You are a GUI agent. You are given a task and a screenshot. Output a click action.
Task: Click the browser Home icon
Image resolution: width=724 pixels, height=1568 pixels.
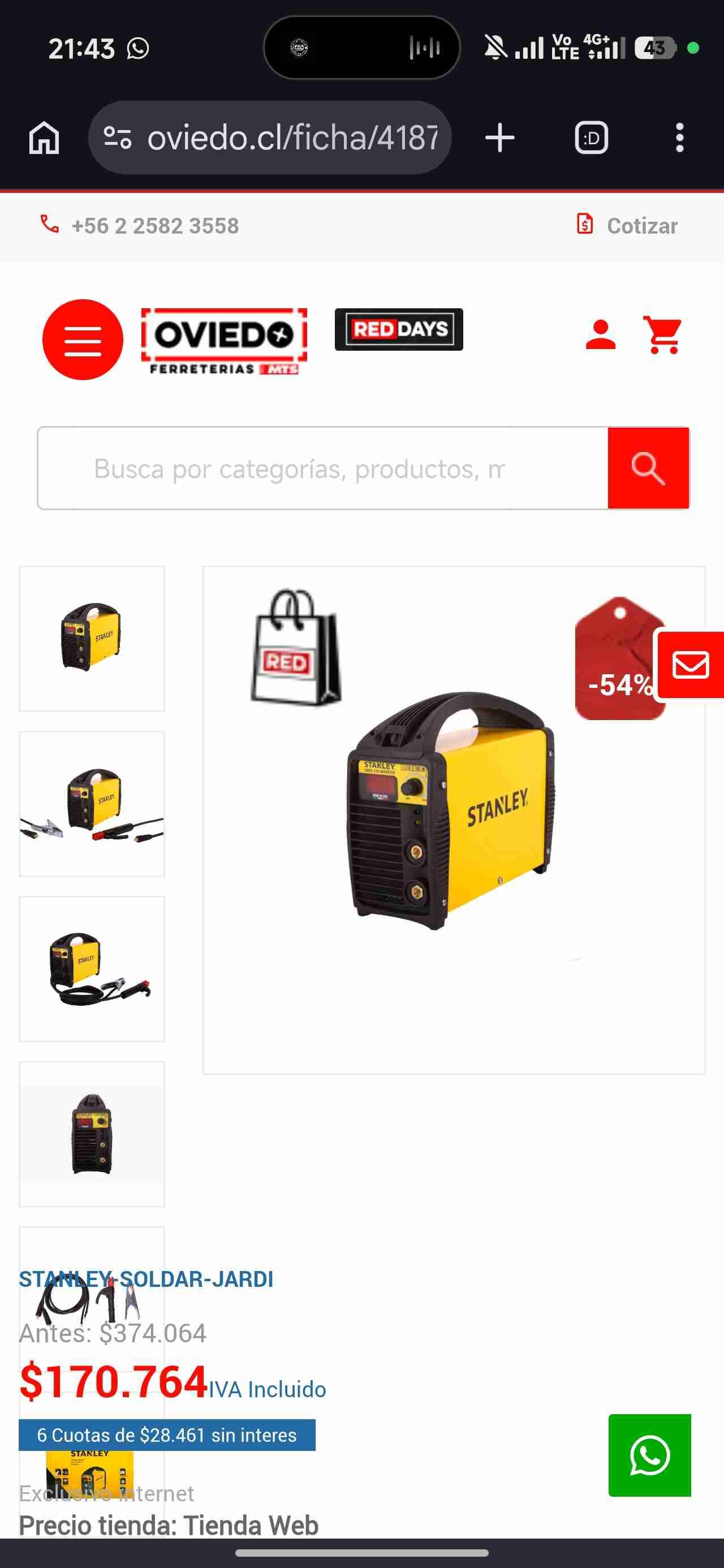42,137
